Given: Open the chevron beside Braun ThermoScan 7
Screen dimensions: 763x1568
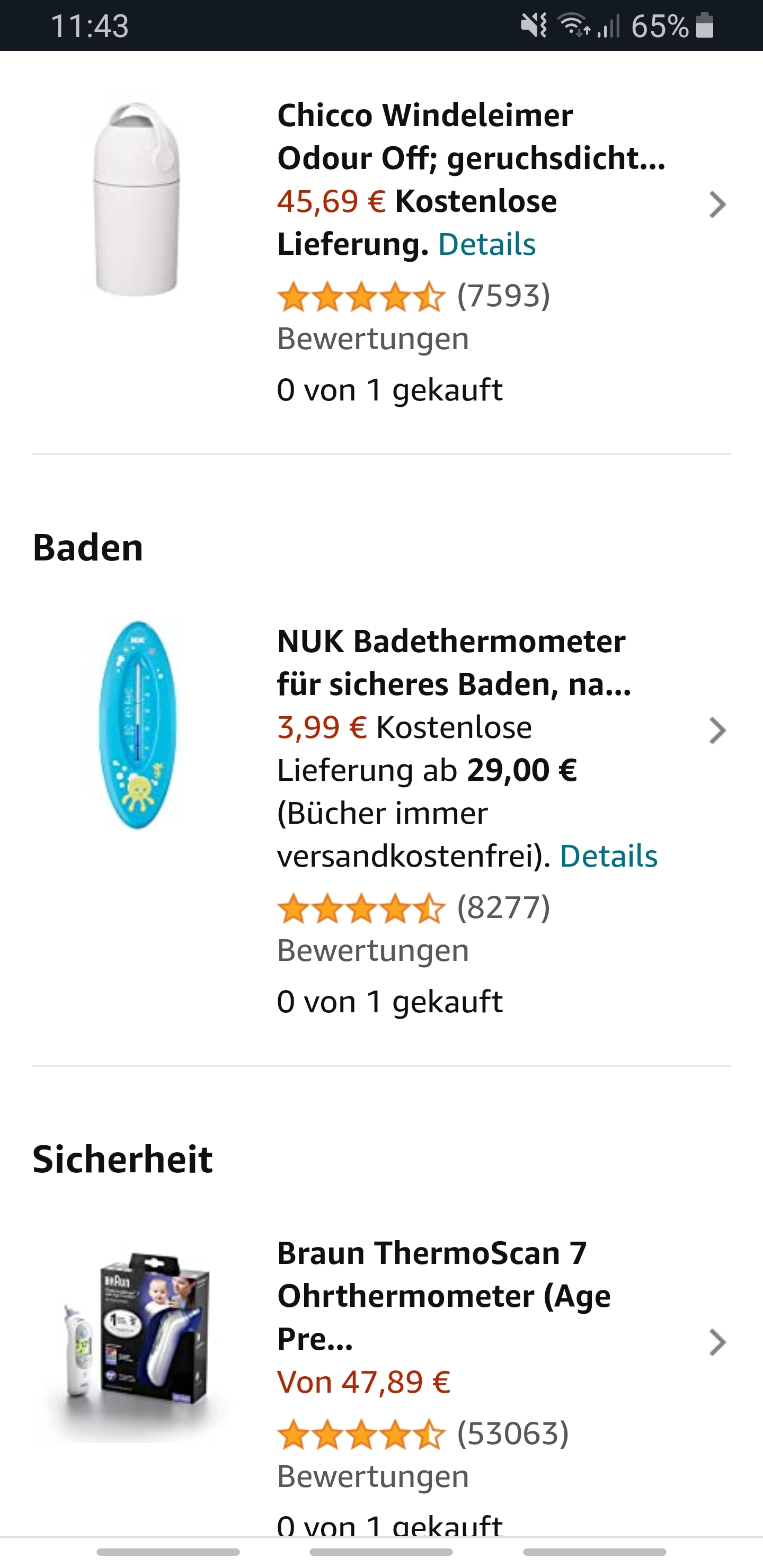Looking at the screenshot, I should coord(717,1342).
